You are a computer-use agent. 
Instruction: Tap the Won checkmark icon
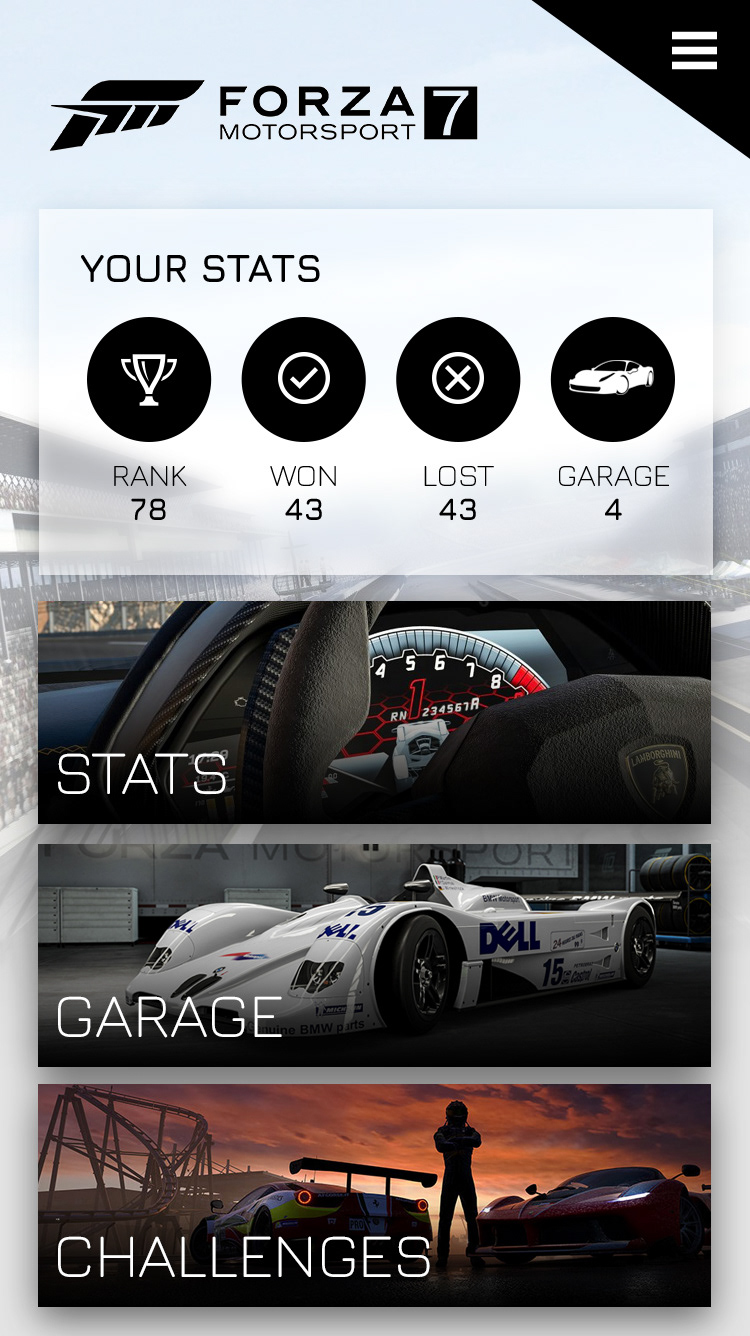pos(304,379)
